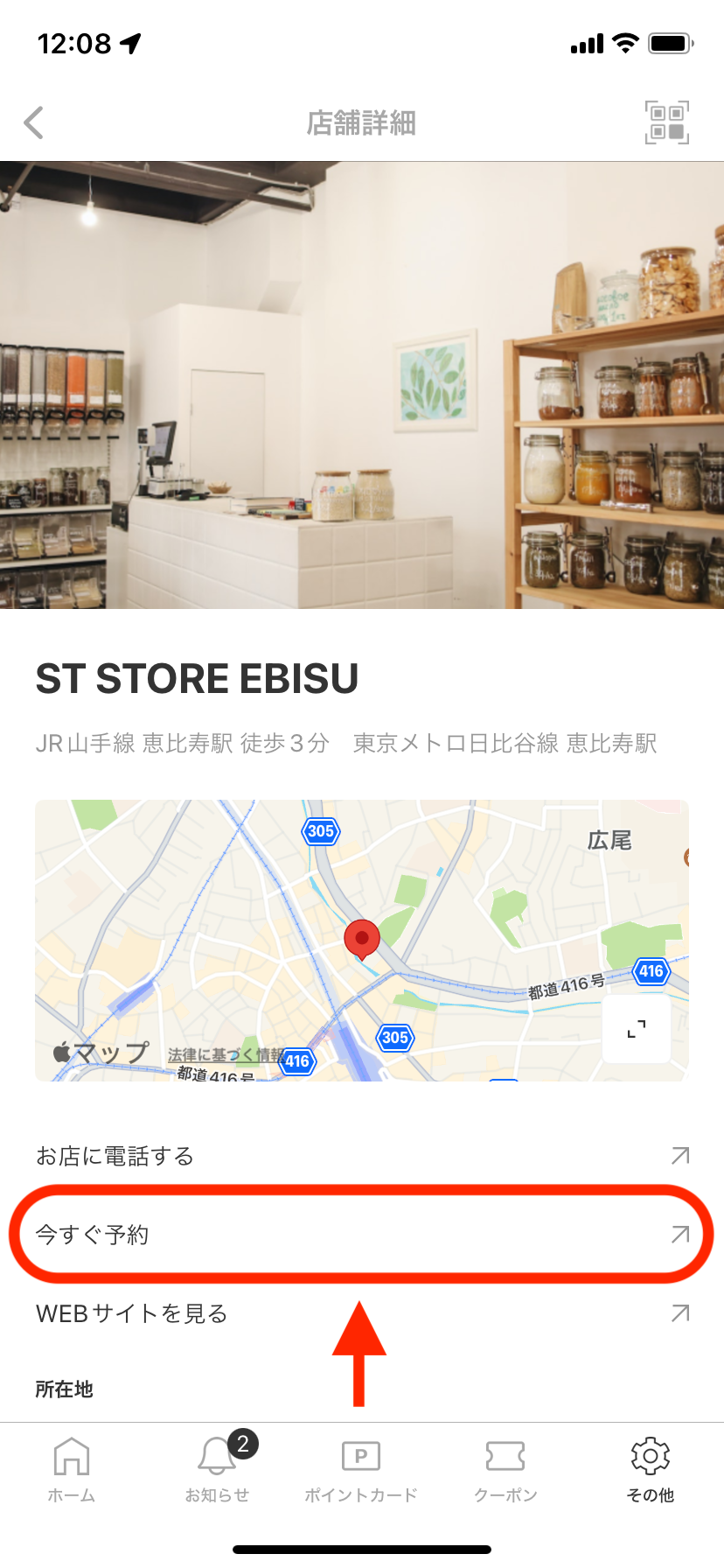
Task: Select 今すぐ予約 to book now
Action: pyautogui.click(x=361, y=1235)
